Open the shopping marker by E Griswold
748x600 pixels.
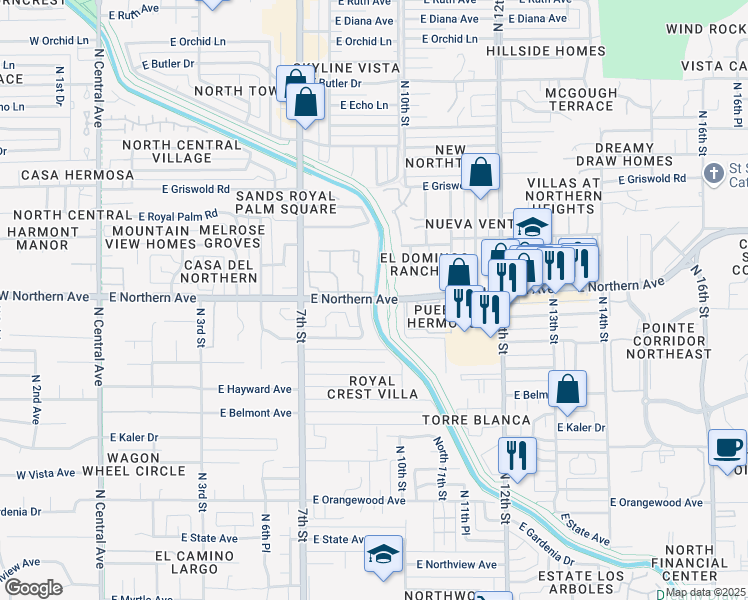tap(481, 173)
